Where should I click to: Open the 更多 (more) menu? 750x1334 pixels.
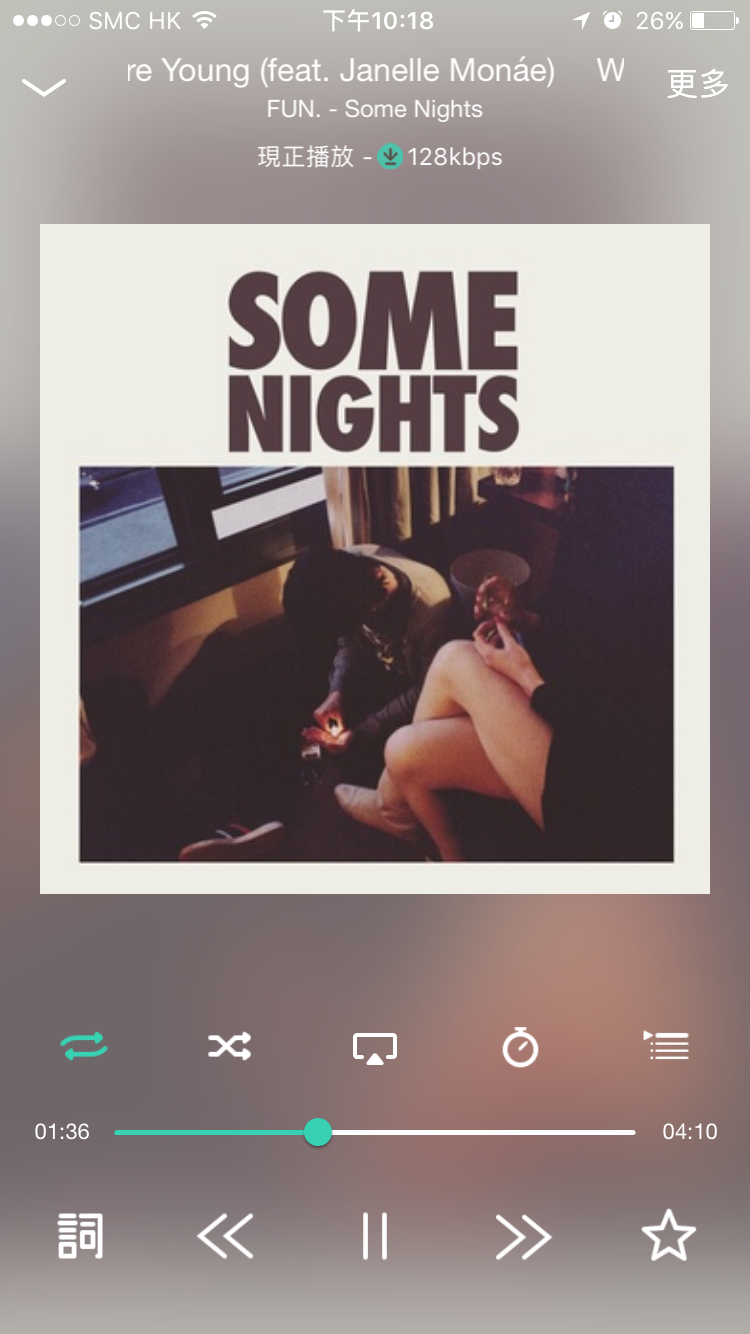click(697, 85)
